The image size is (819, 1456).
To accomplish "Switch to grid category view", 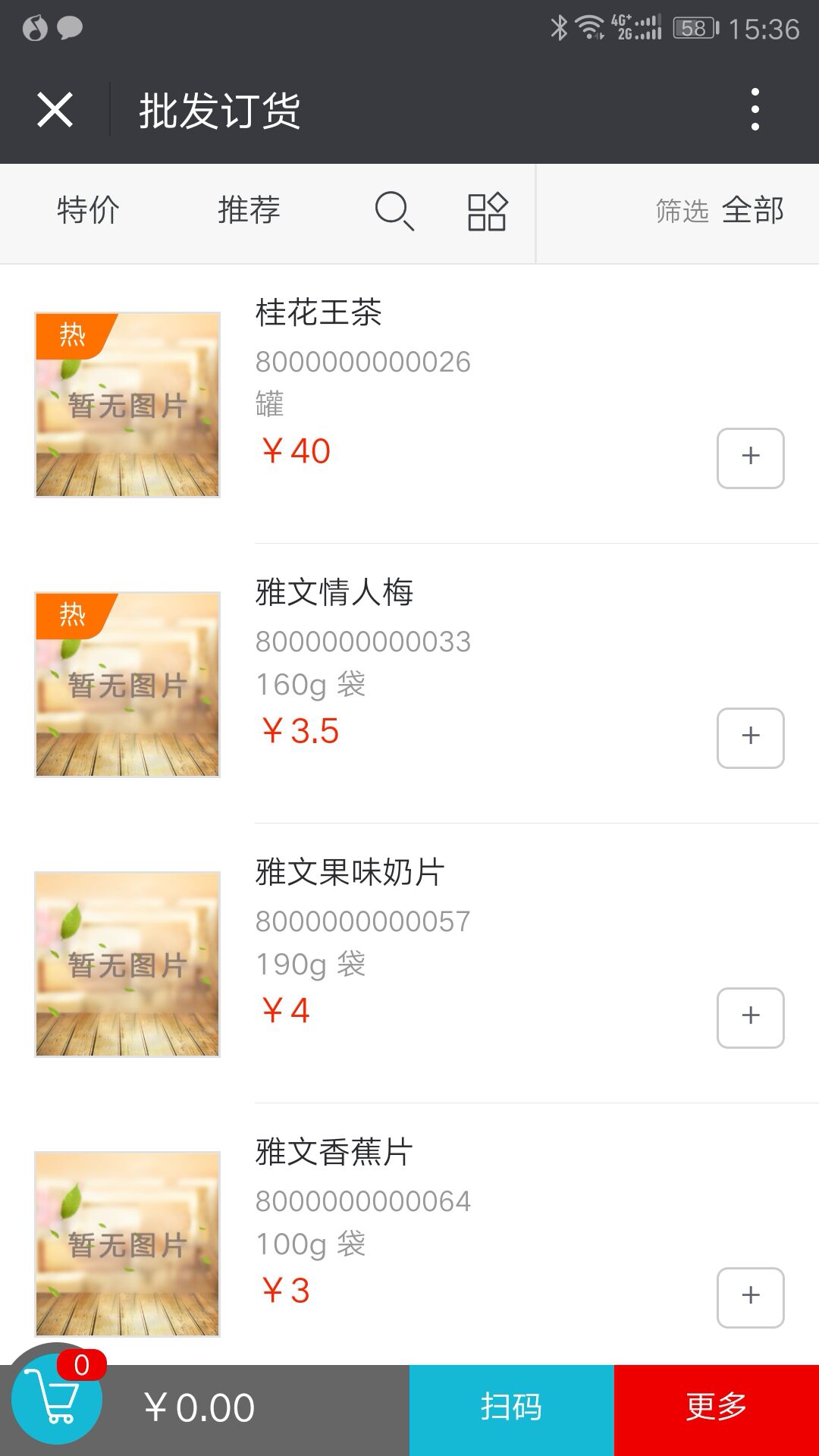I will pyautogui.click(x=487, y=211).
